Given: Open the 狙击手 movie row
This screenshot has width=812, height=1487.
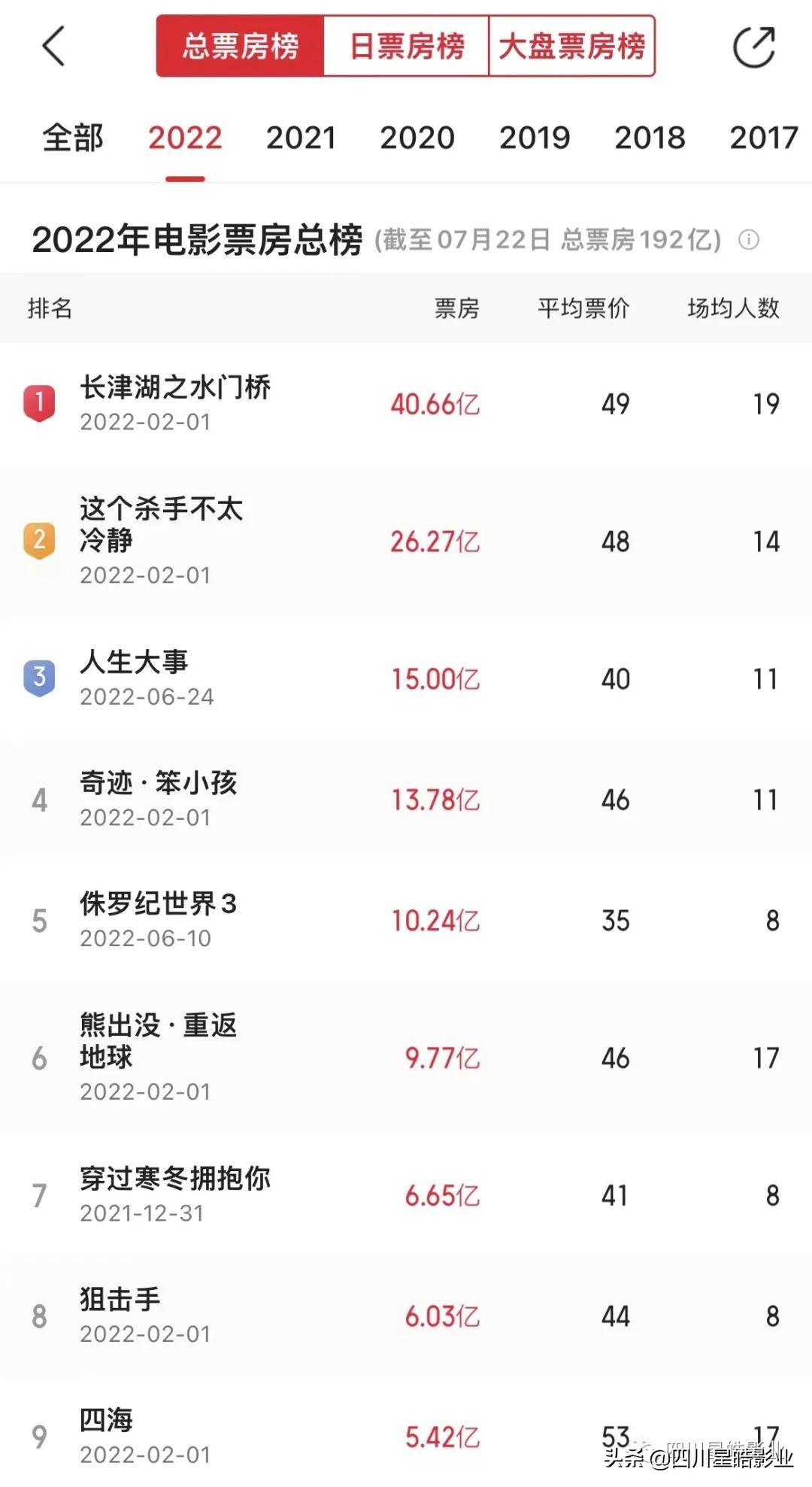Looking at the screenshot, I should 120,1300.
